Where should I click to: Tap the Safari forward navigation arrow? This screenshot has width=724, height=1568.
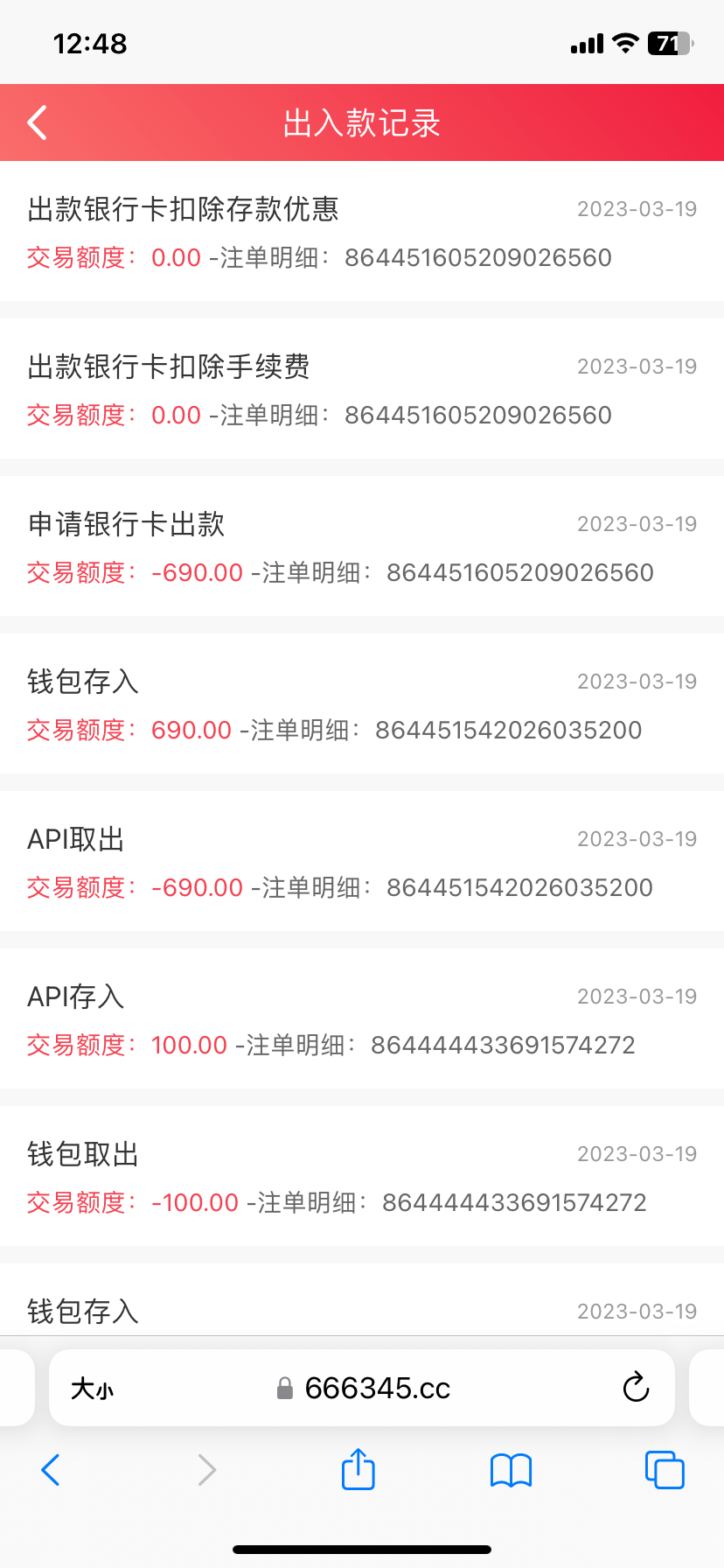tap(206, 1470)
